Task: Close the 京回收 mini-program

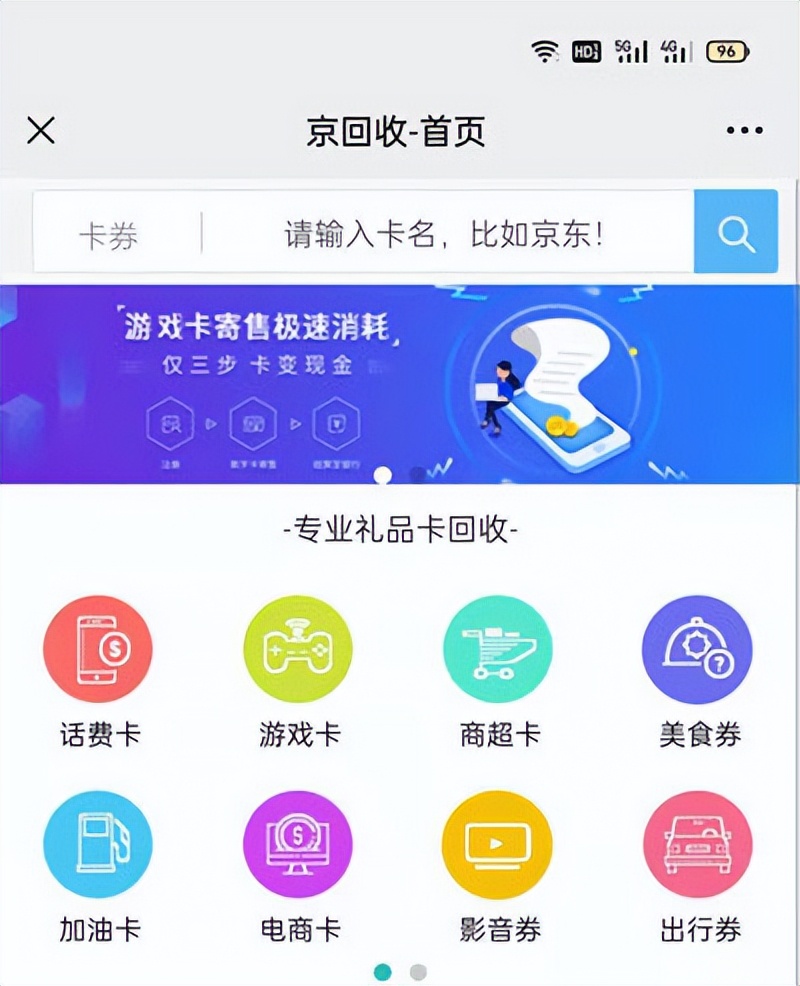Action: coord(40,129)
